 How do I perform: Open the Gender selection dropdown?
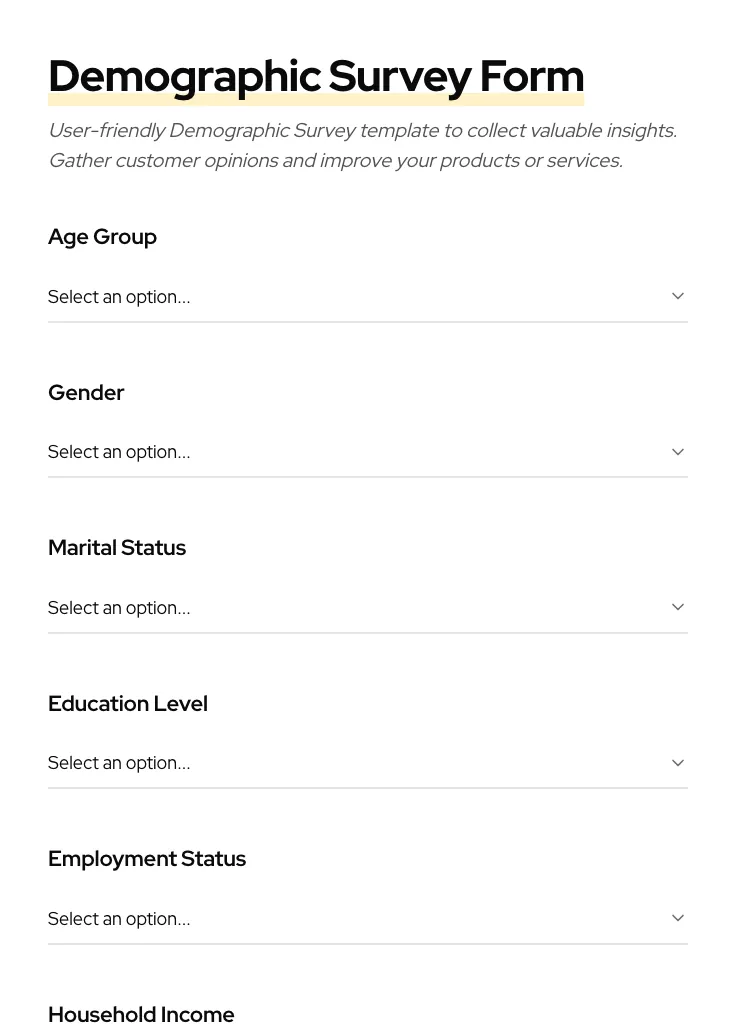(368, 451)
